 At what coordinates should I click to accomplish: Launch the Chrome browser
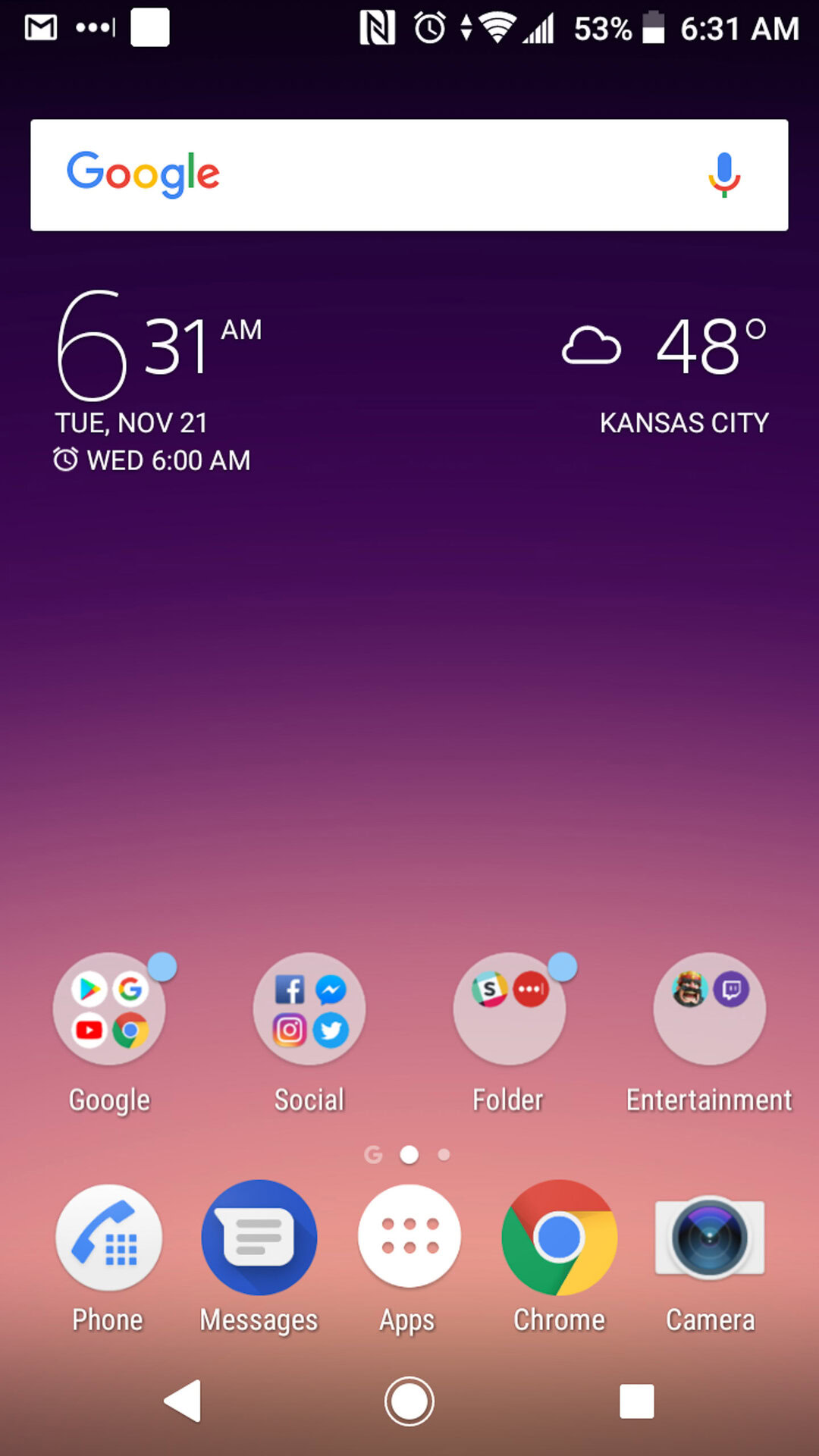click(559, 1238)
